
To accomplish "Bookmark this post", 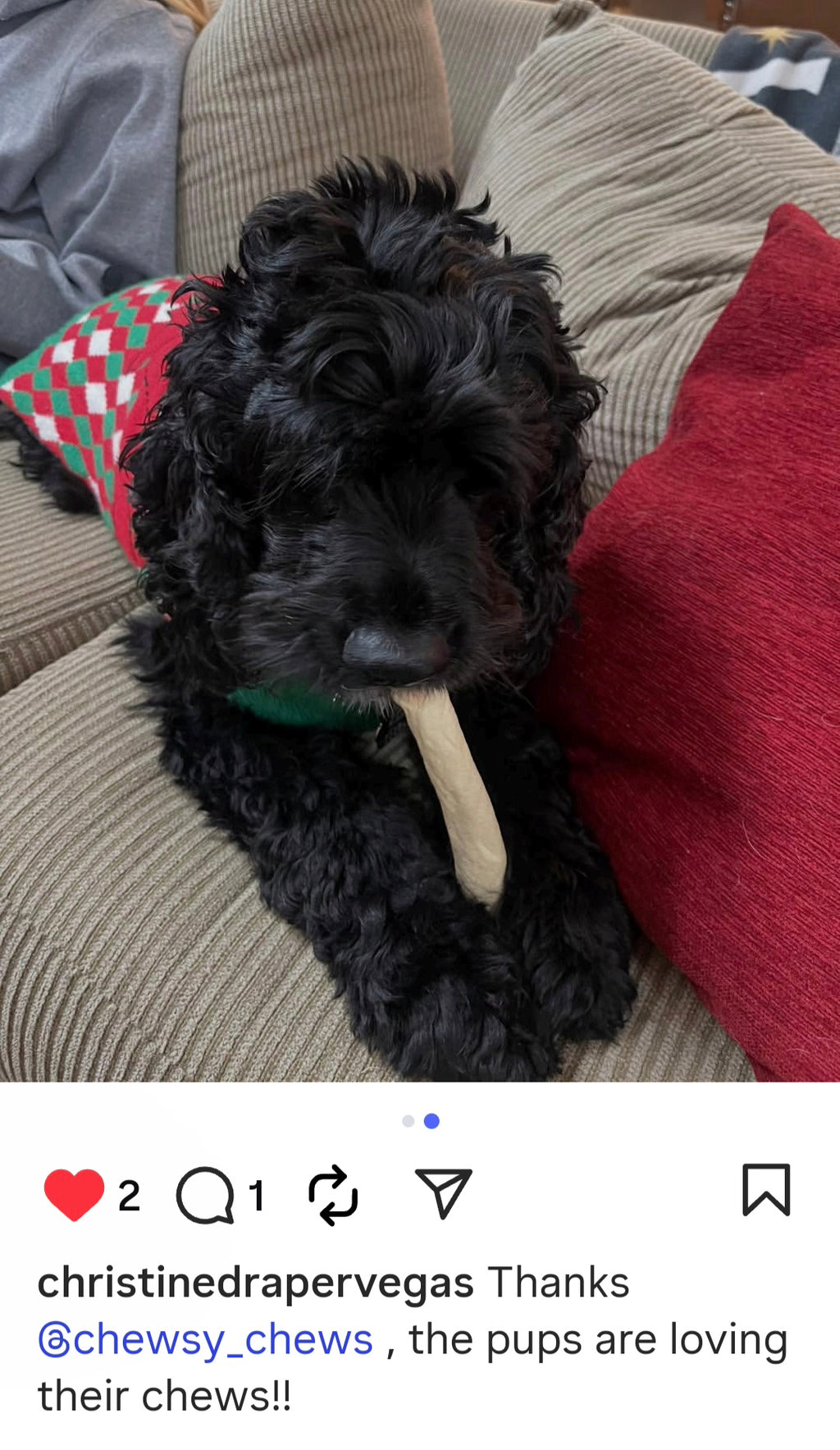I will [x=766, y=1189].
